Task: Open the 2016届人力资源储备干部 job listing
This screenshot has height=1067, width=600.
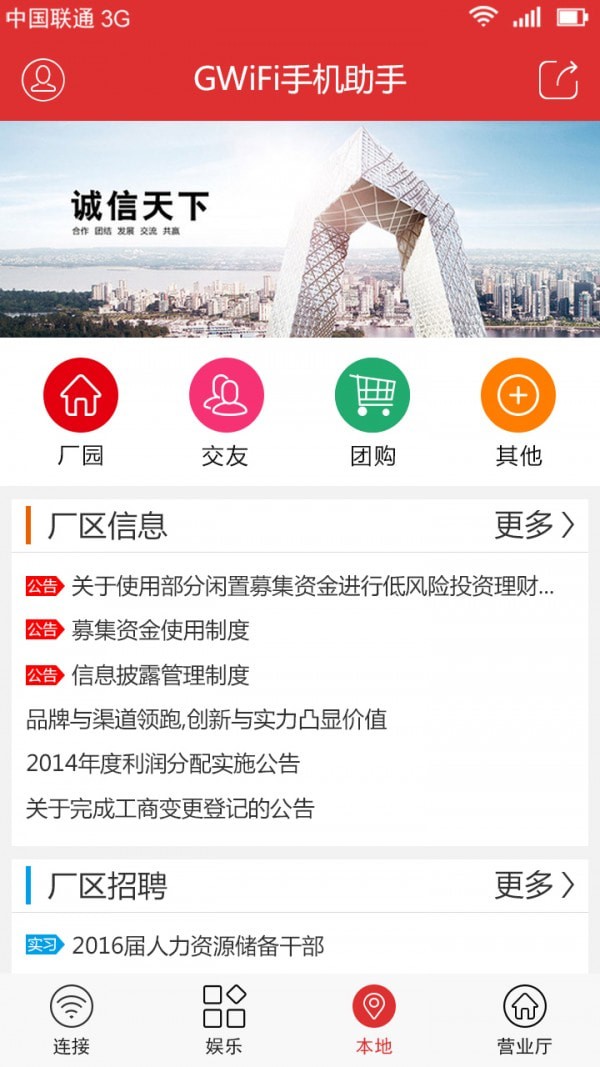Action: pos(198,946)
